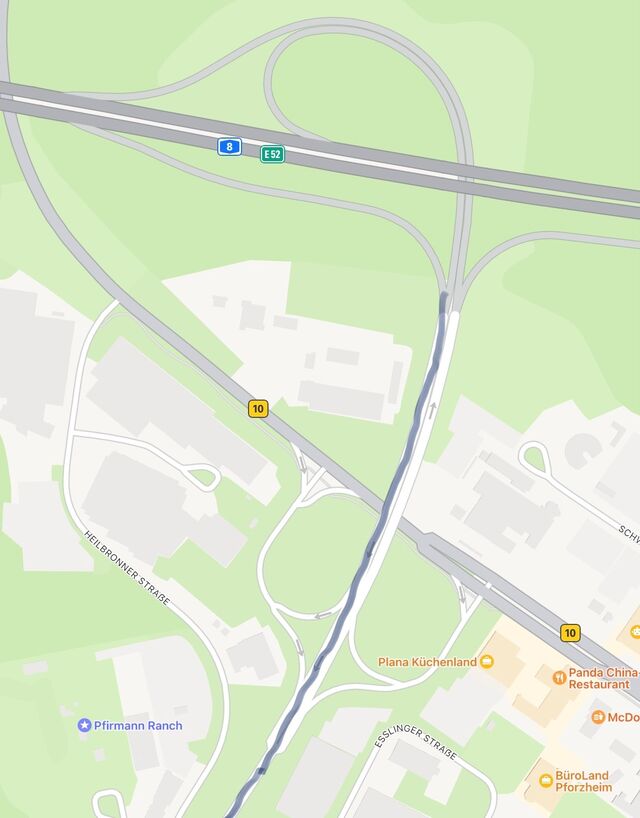Tap the McDonald's map pin

(x=598, y=717)
